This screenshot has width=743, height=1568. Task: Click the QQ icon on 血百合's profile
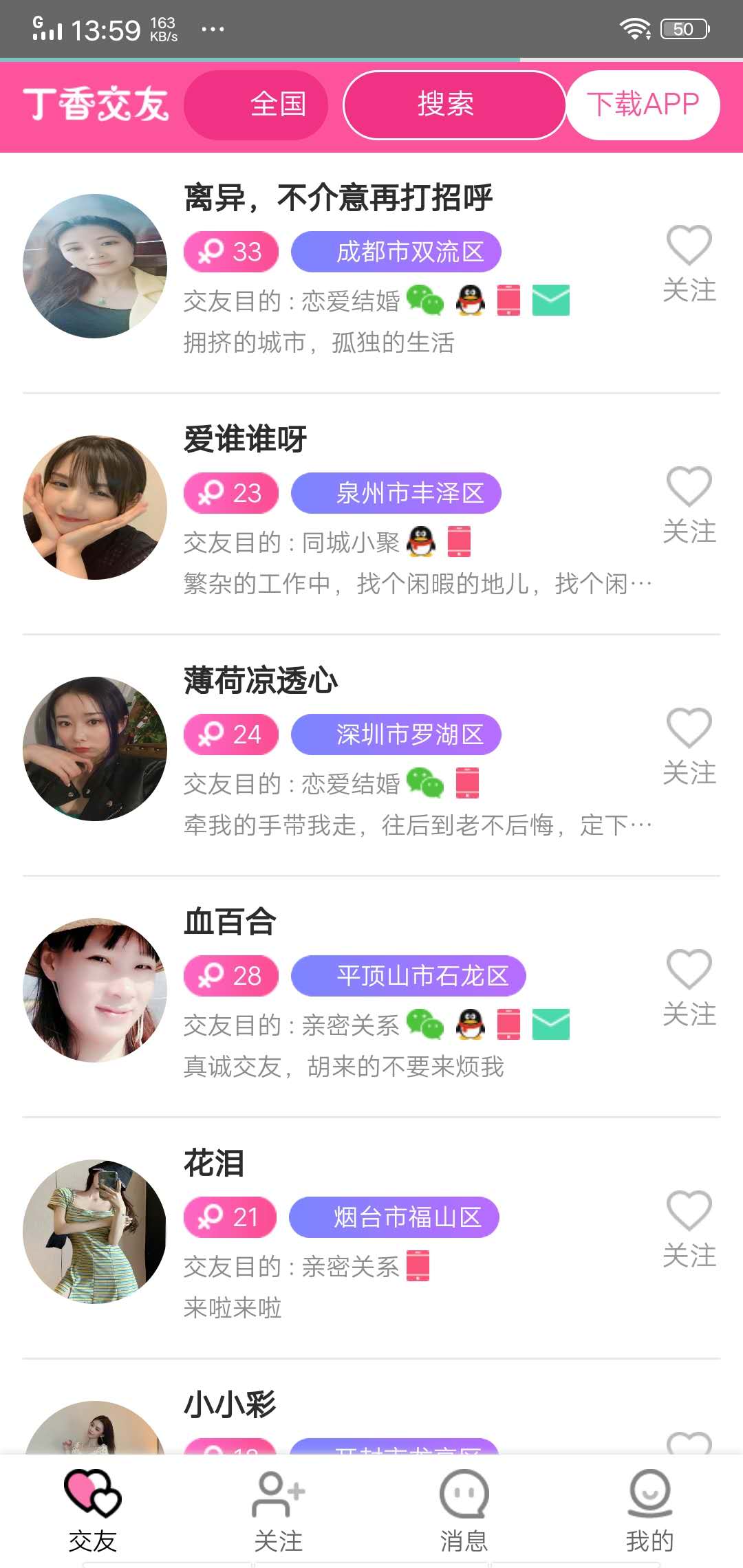470,1025
